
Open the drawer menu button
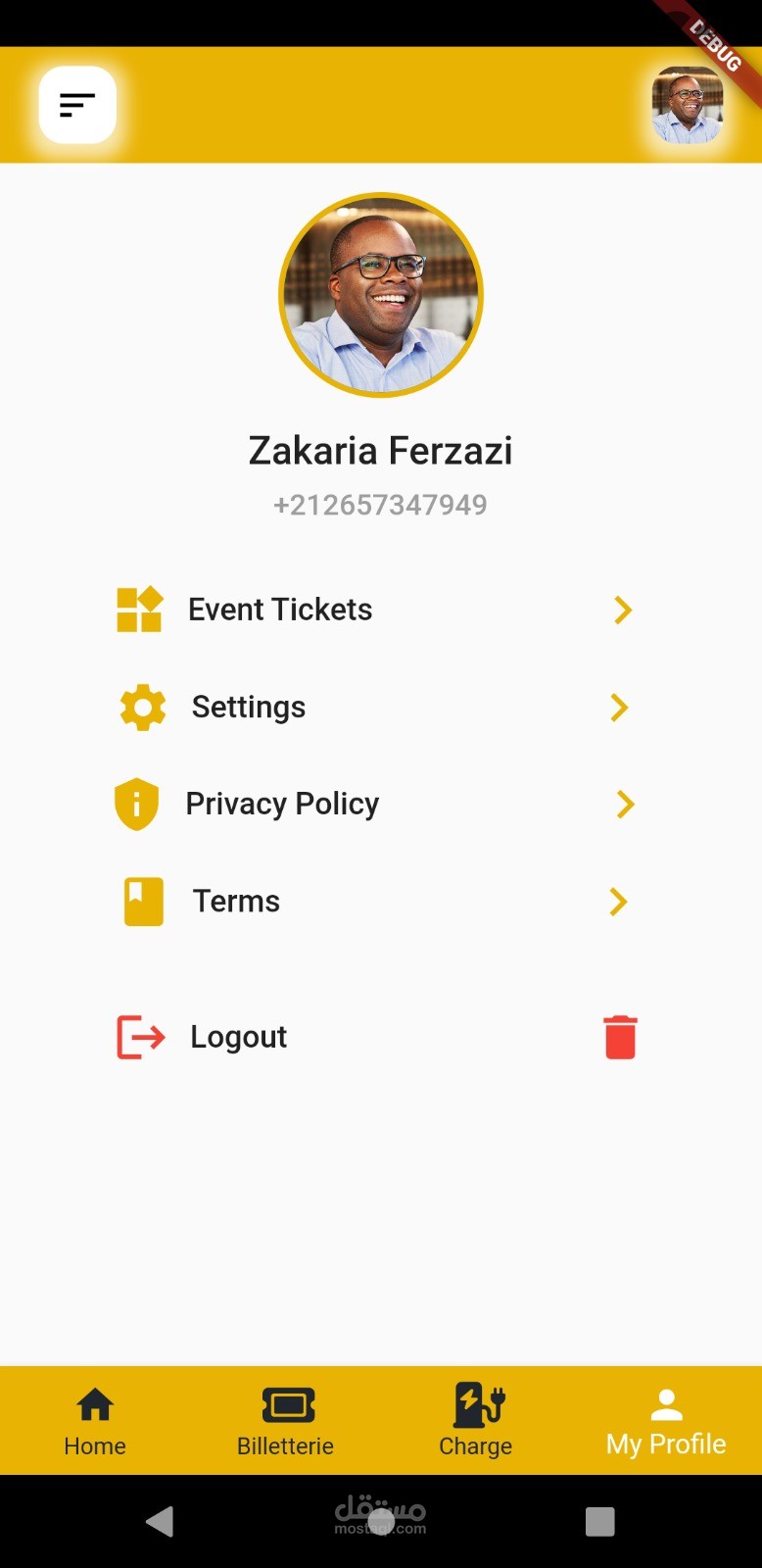[x=77, y=105]
